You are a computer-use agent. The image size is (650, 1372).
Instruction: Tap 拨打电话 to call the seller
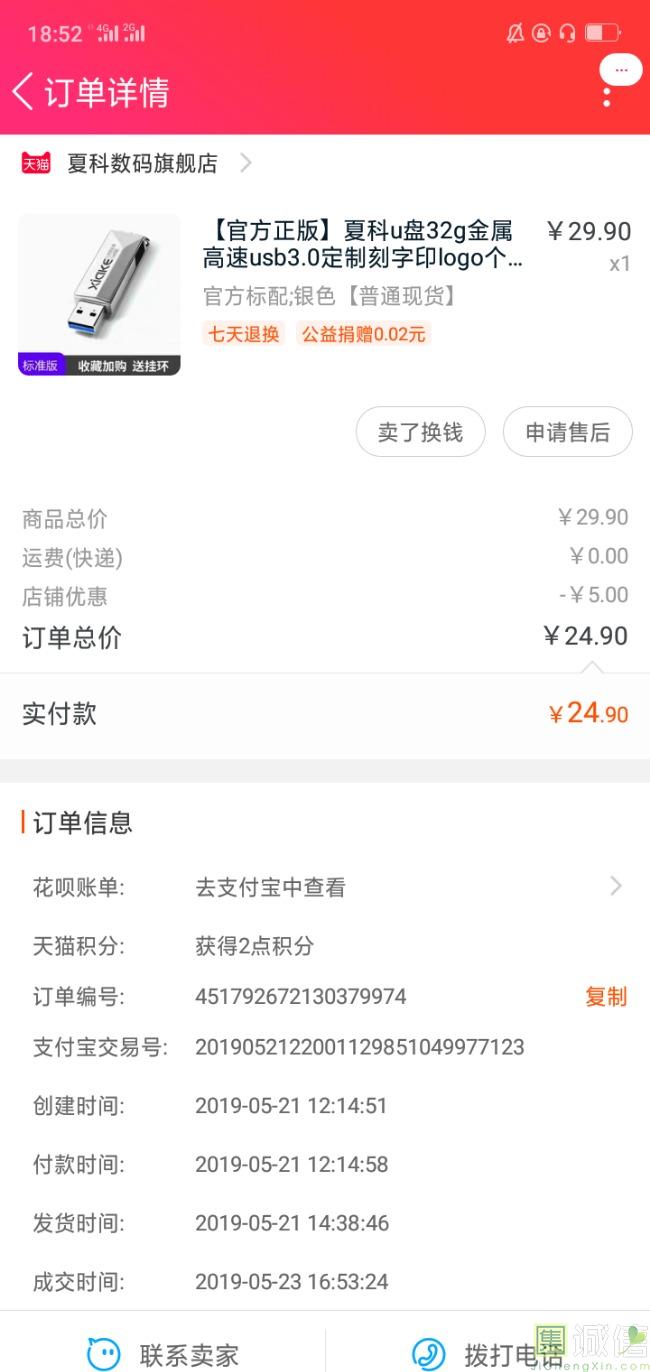click(485, 1354)
